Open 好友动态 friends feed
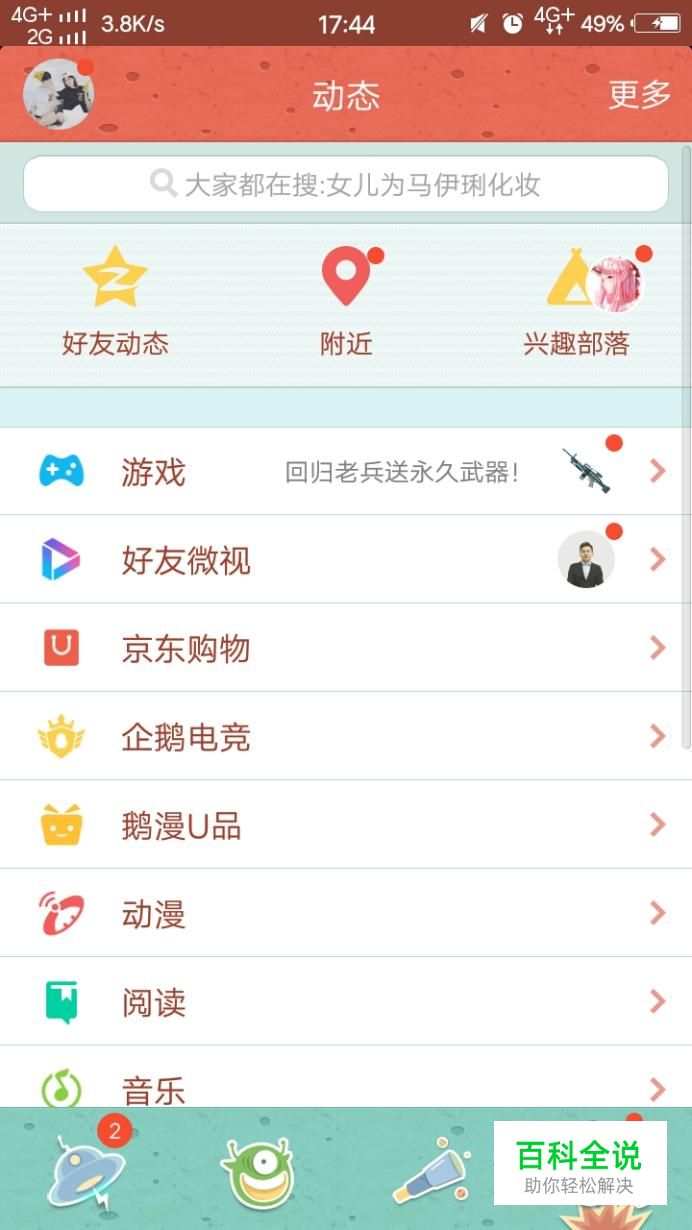This screenshot has height=1230, width=692. (115, 302)
